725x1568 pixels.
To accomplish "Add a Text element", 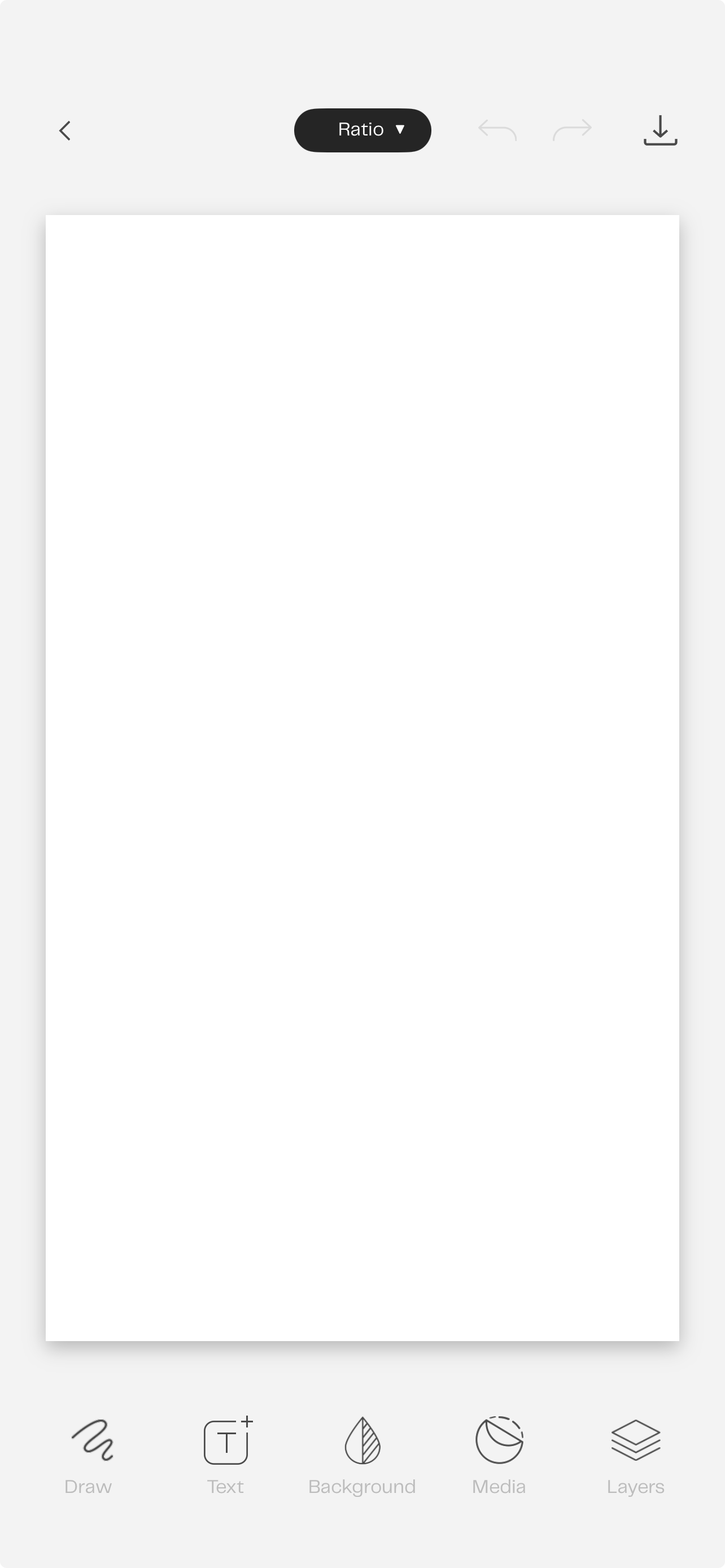I will click(x=226, y=1455).
